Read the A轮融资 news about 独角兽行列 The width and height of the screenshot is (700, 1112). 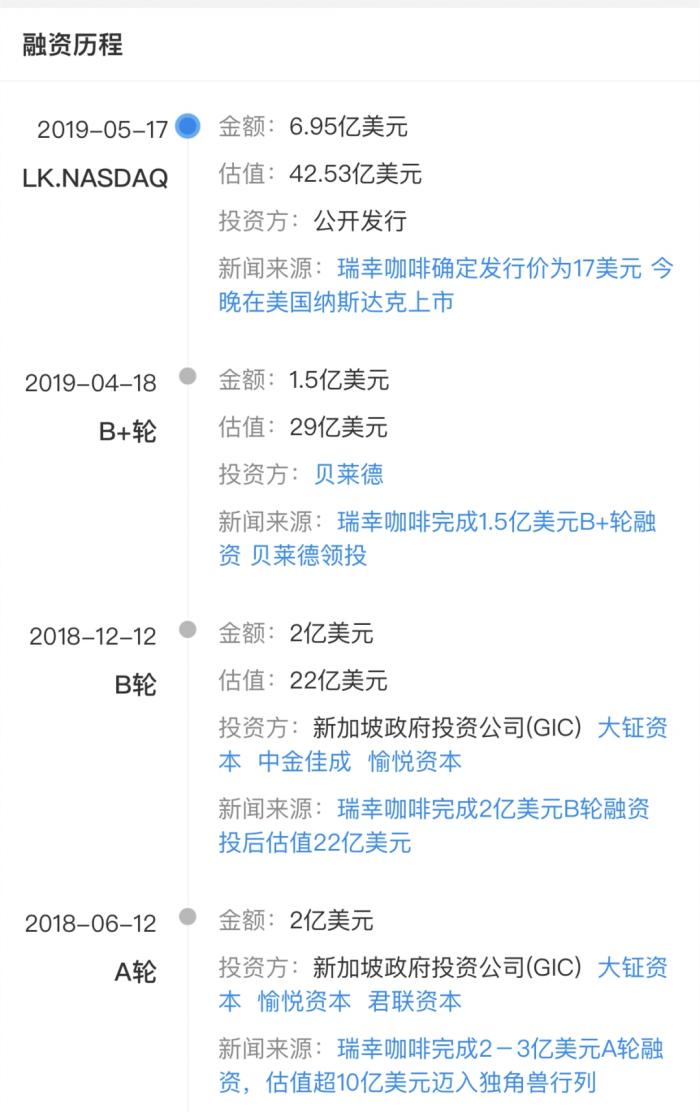500,1049
